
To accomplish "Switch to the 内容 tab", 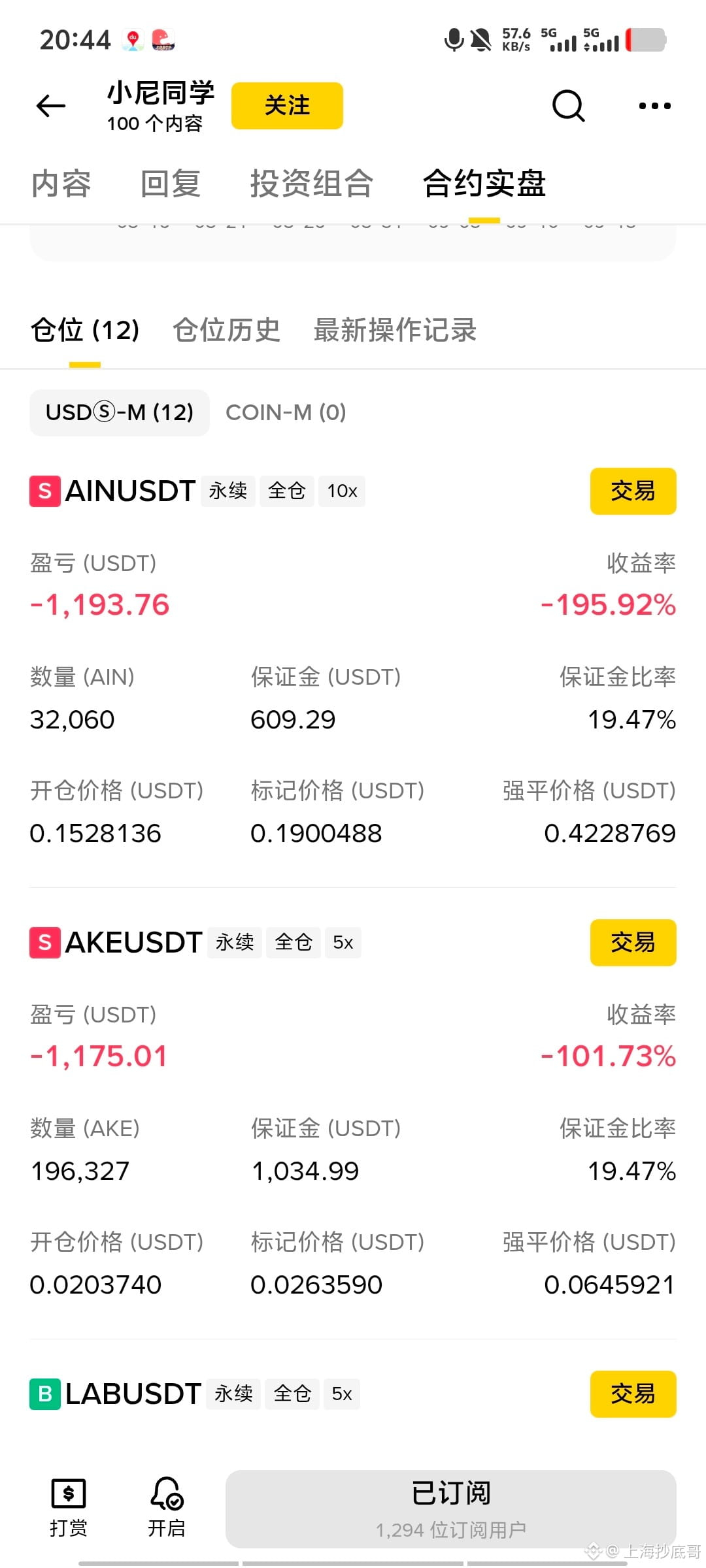I will (x=61, y=184).
